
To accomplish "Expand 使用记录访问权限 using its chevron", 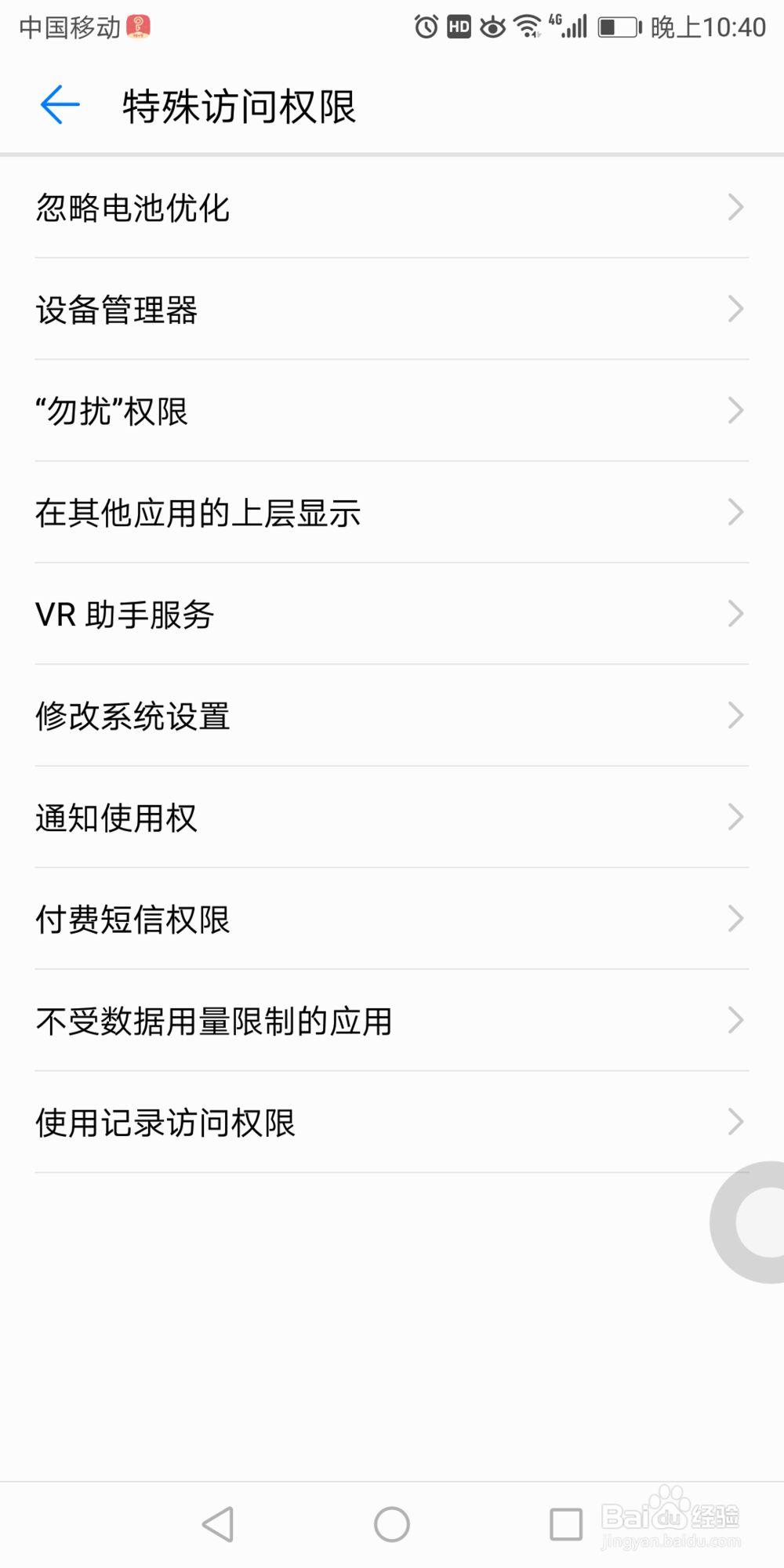I will click(734, 1121).
